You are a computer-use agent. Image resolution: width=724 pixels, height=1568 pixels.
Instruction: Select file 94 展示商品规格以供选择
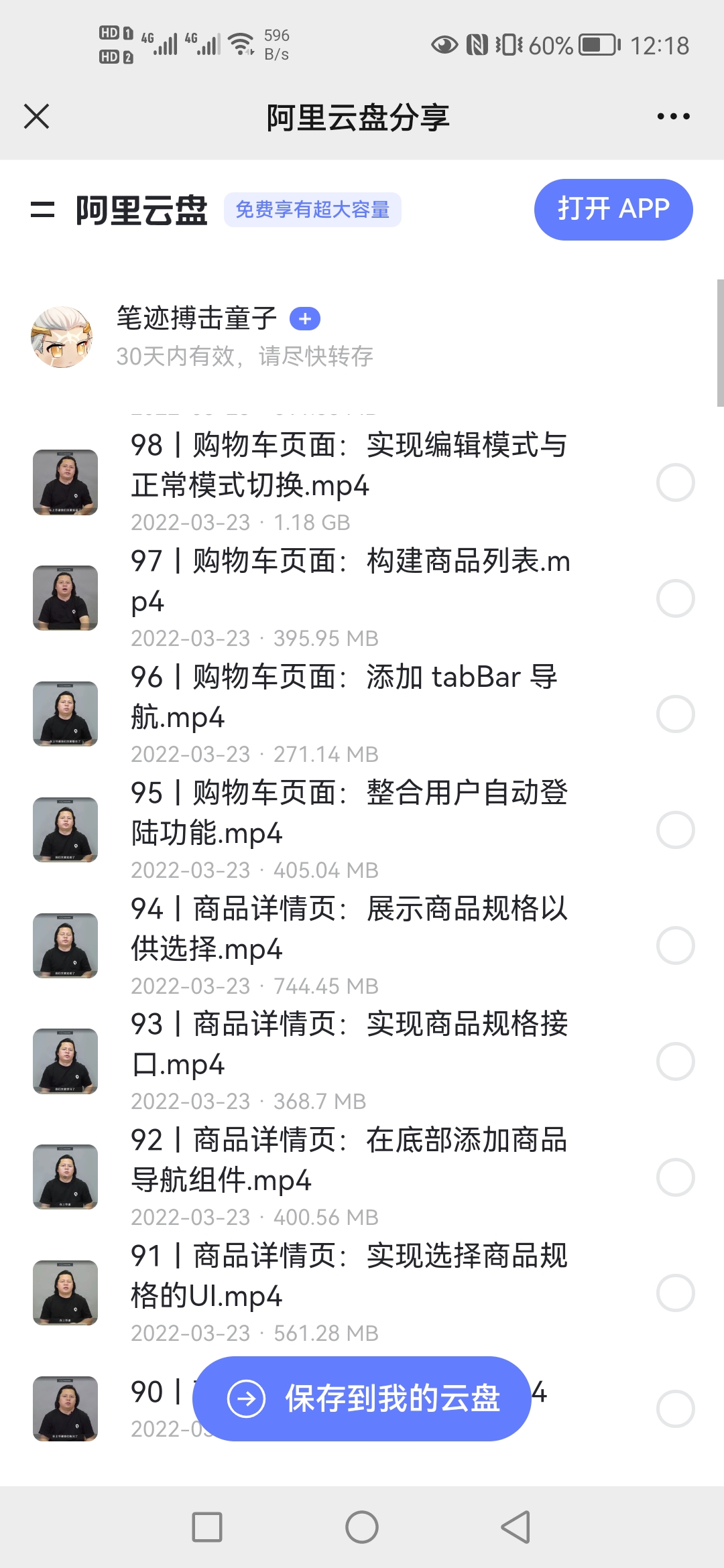point(675,945)
